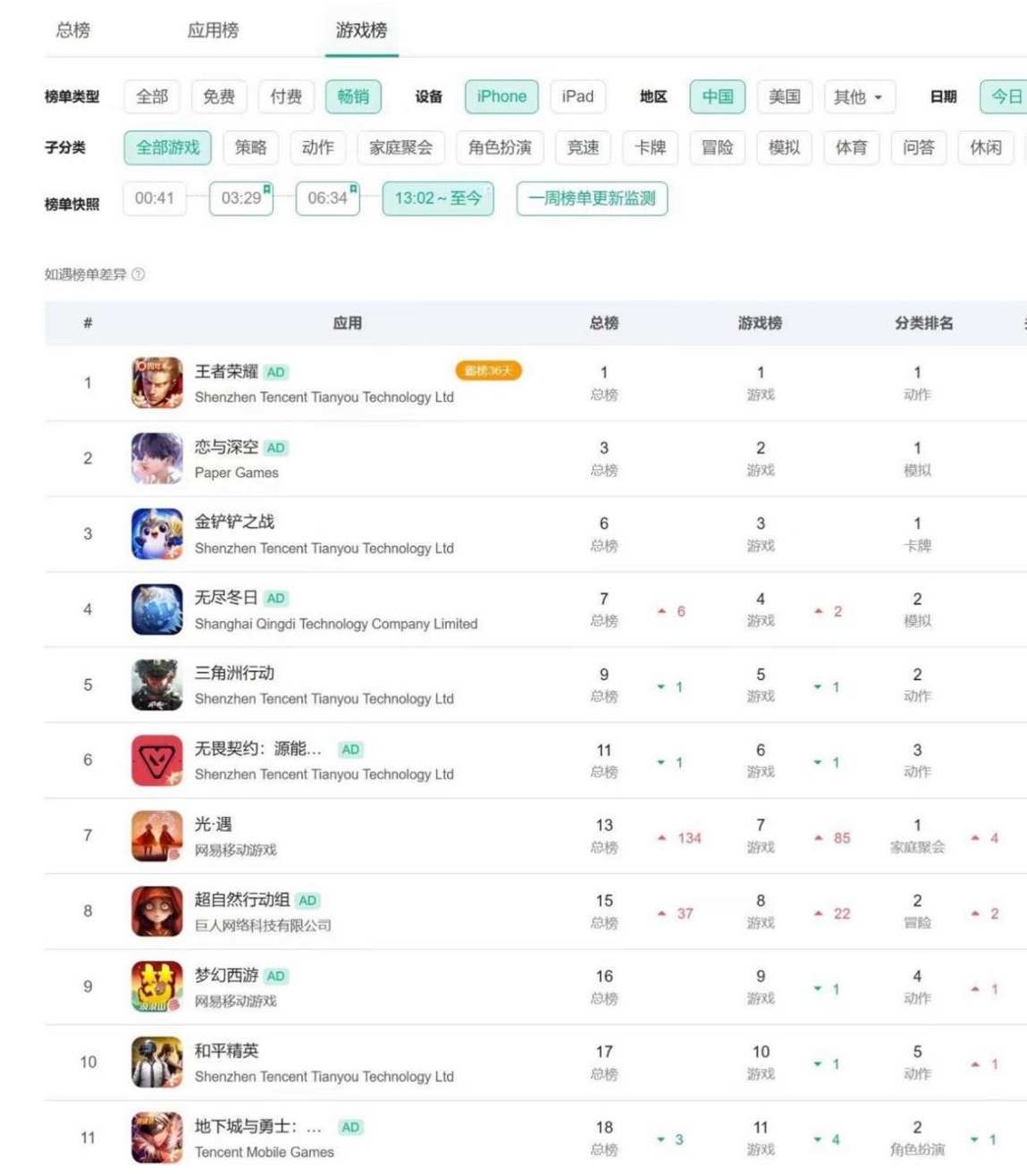Tap the help icon beside 如遇榜单差异
This screenshot has width=1027, height=1176.
[139, 274]
